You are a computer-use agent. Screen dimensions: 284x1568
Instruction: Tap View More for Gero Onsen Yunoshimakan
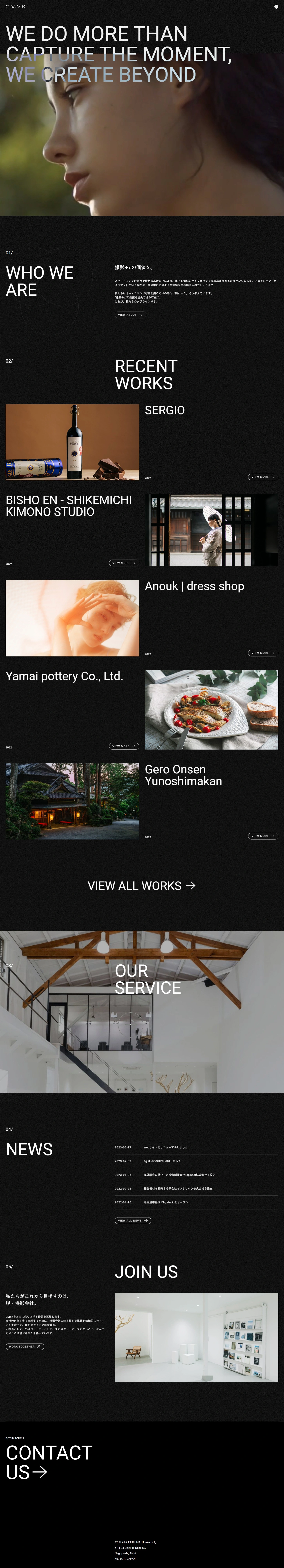pos(263,836)
